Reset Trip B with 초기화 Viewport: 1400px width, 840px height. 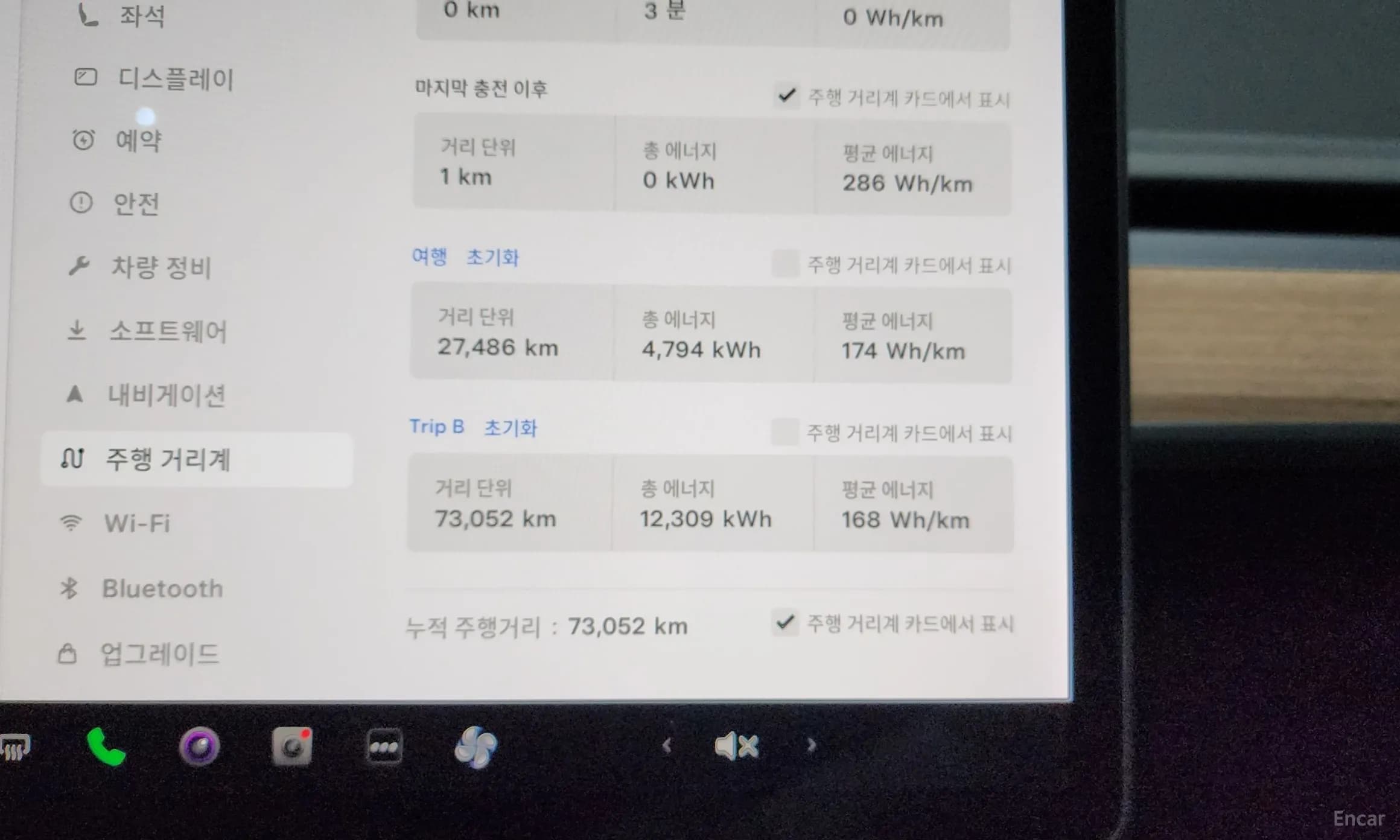coord(510,428)
